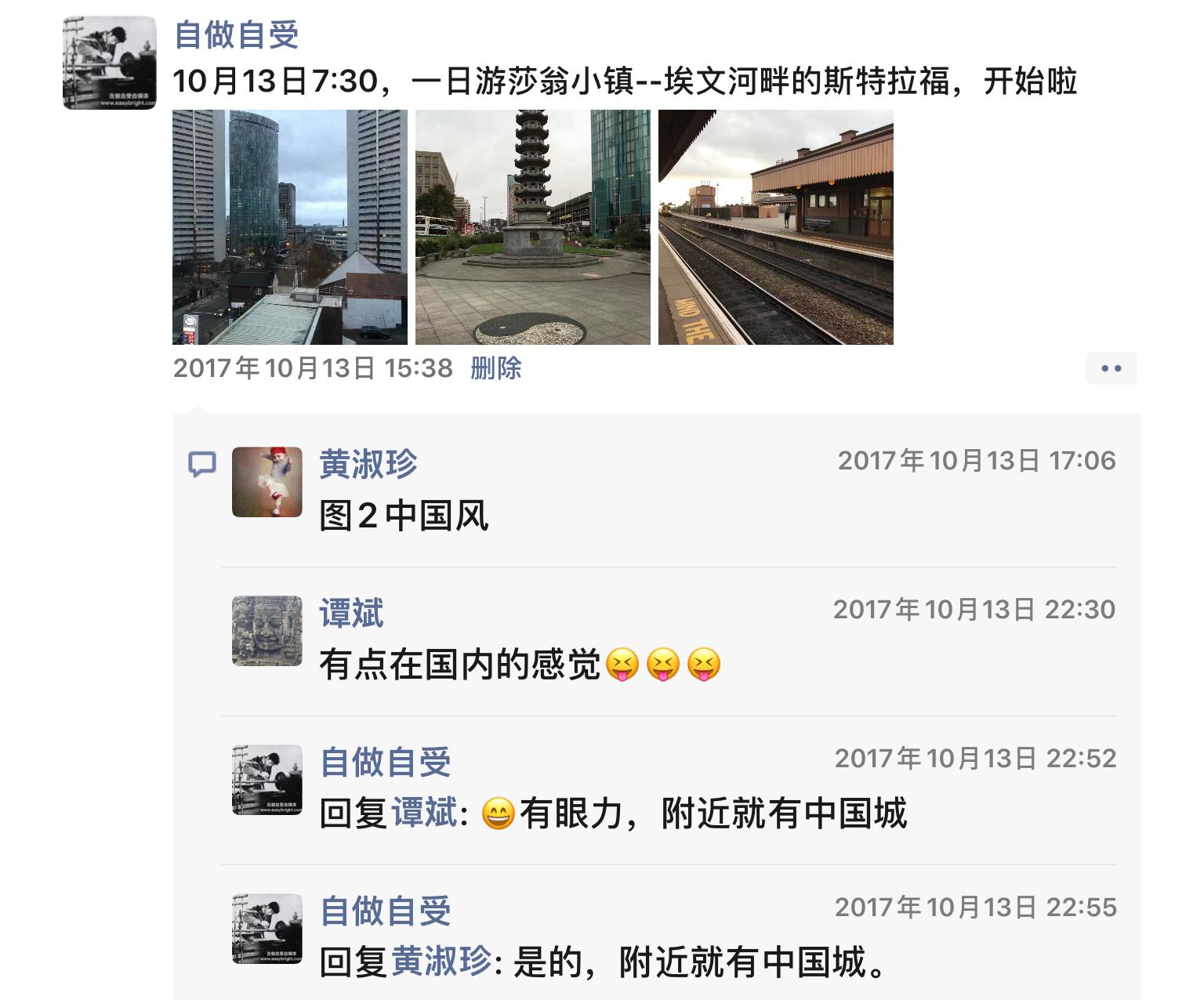Open the train station platform photo
Screen dimensions: 1204x1000
pyautogui.click(x=775, y=226)
